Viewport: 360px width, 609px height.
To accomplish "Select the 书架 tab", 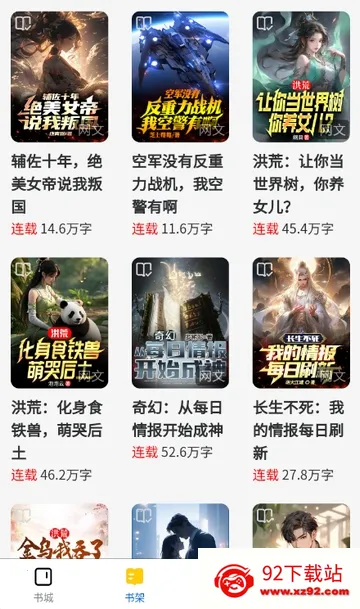I will (x=134, y=585).
